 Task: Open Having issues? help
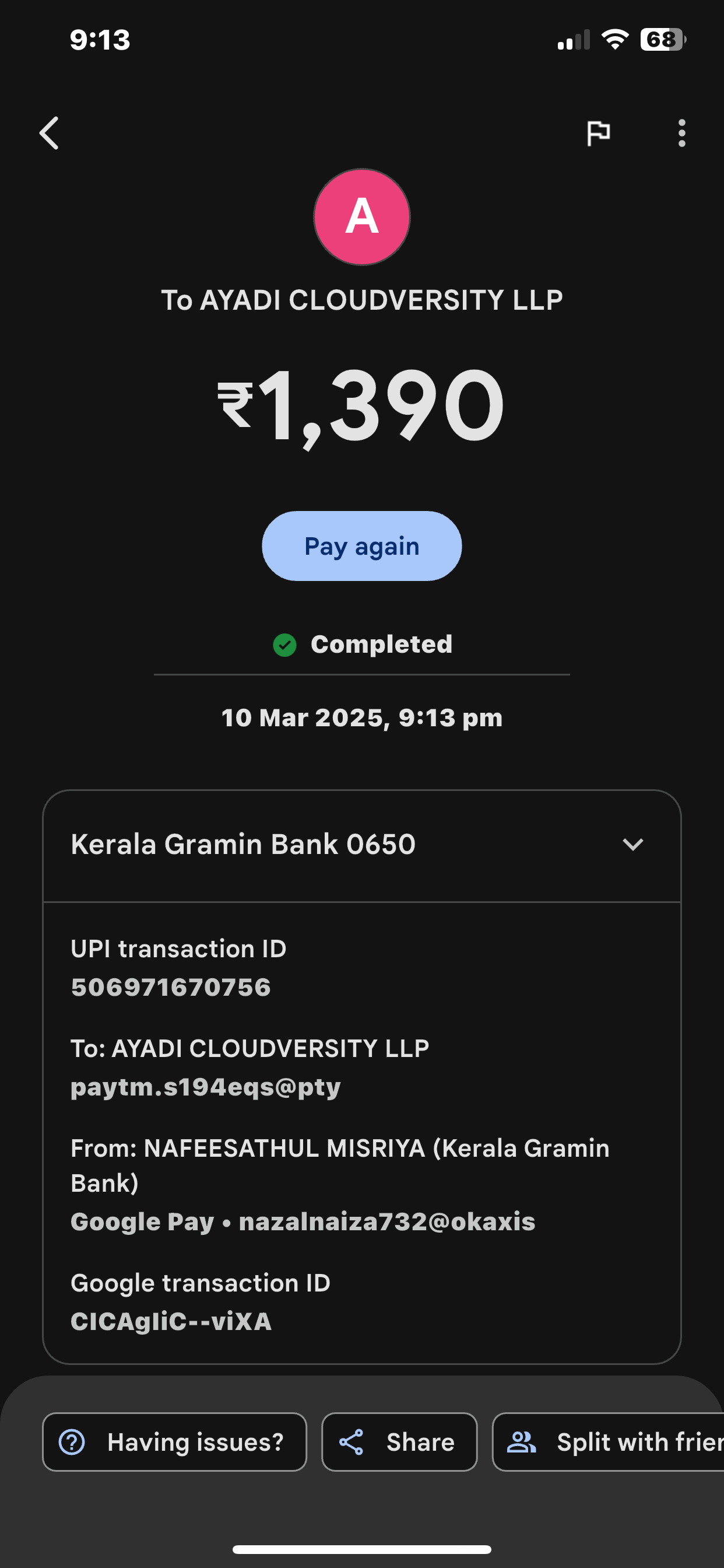coord(174,1442)
